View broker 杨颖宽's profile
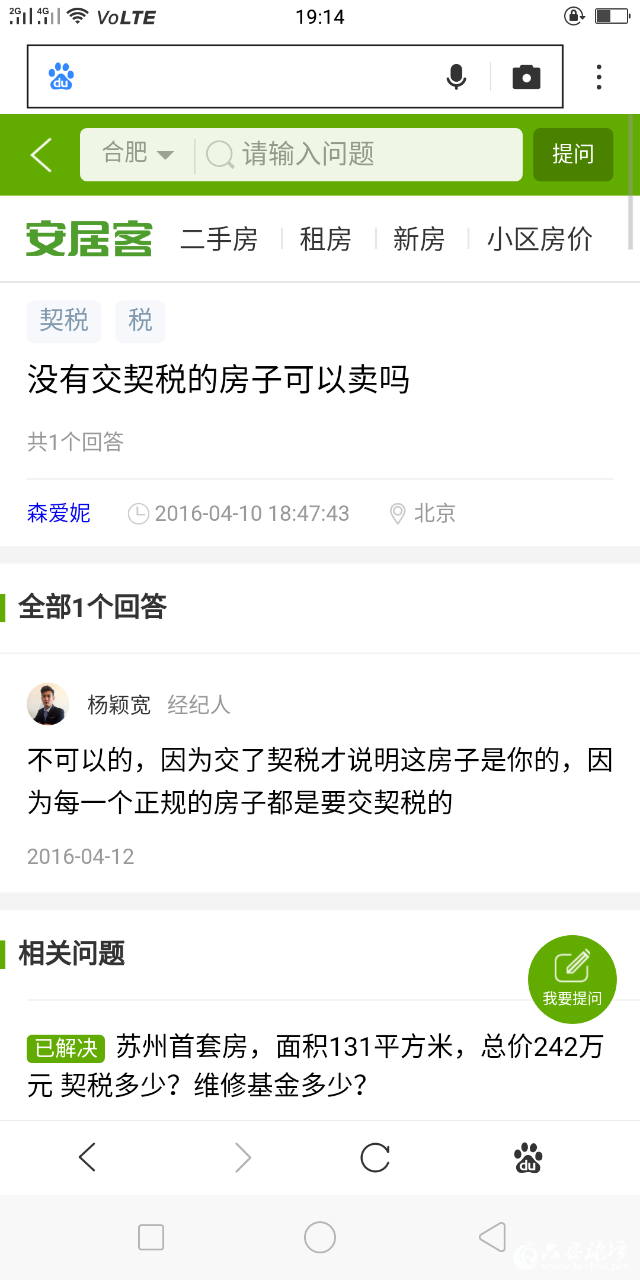 [x=118, y=705]
